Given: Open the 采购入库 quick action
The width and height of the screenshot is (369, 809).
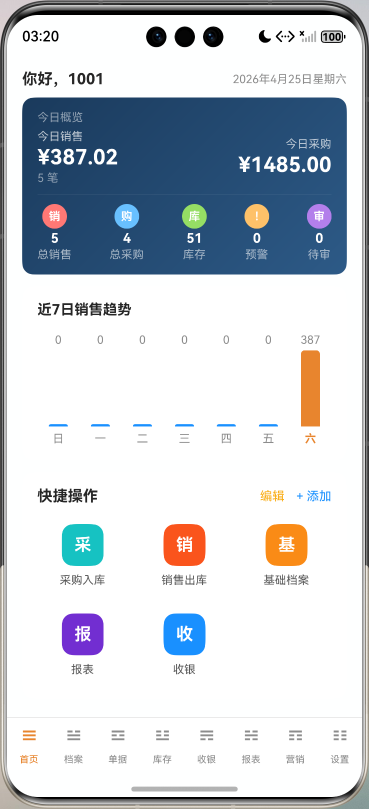Looking at the screenshot, I should coord(83,555).
